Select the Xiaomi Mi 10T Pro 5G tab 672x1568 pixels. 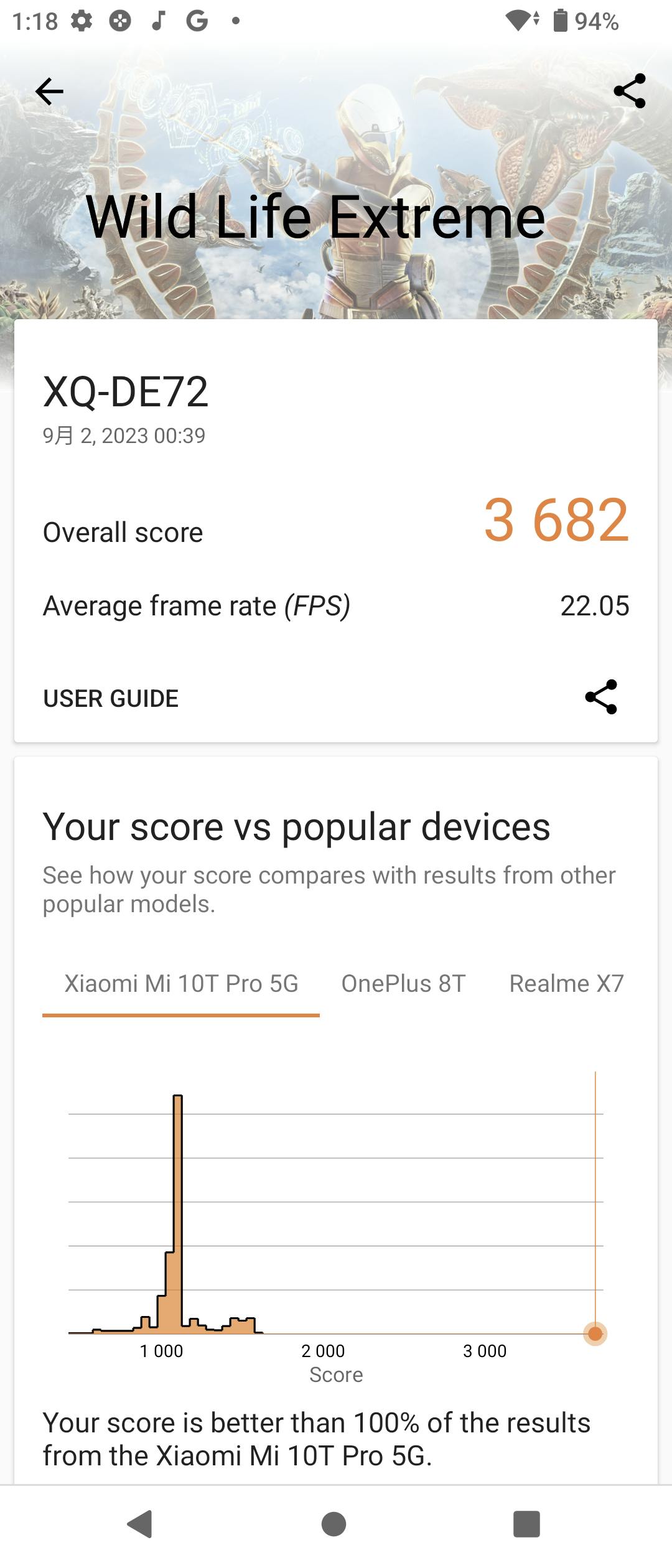click(181, 984)
